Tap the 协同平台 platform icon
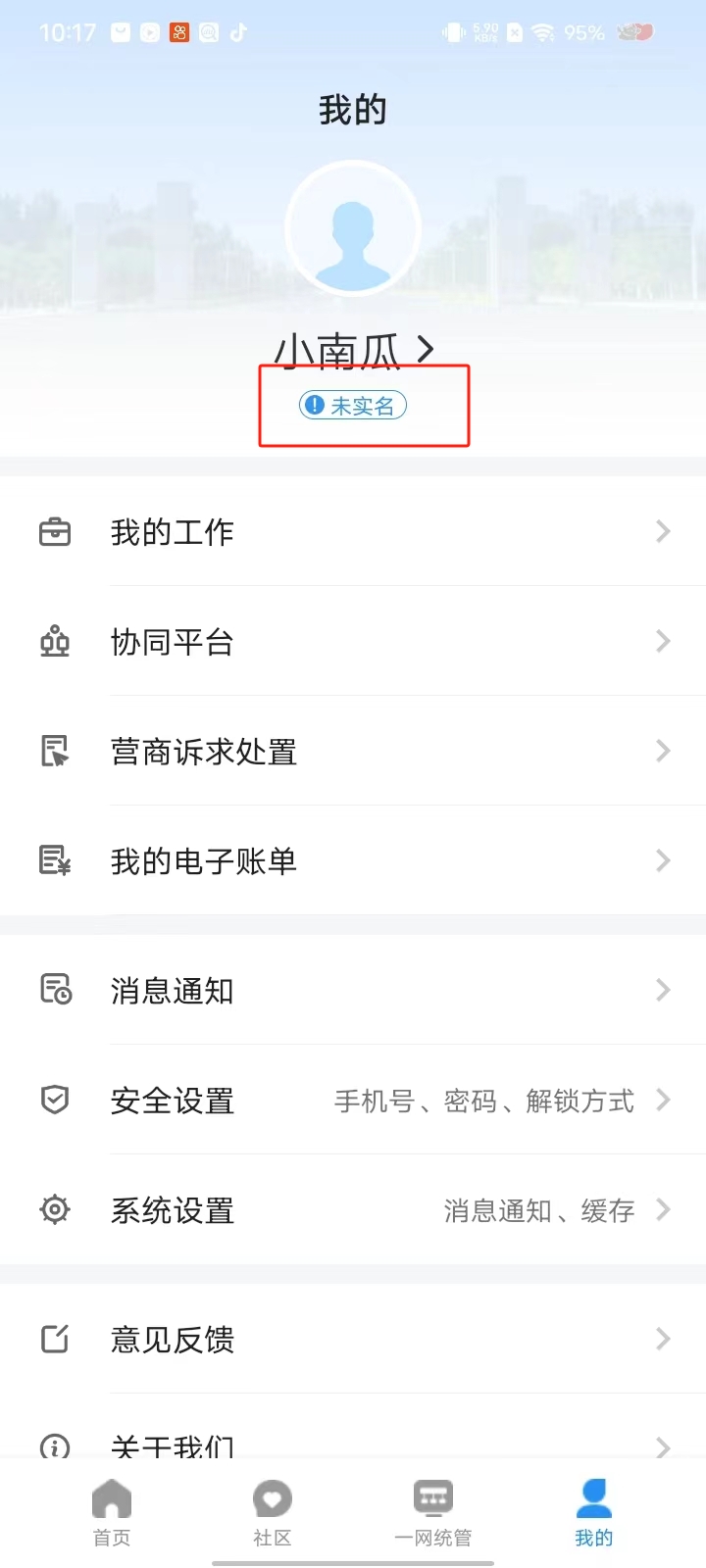Screen dimensions: 706x1568 pyautogui.click(x=54, y=642)
